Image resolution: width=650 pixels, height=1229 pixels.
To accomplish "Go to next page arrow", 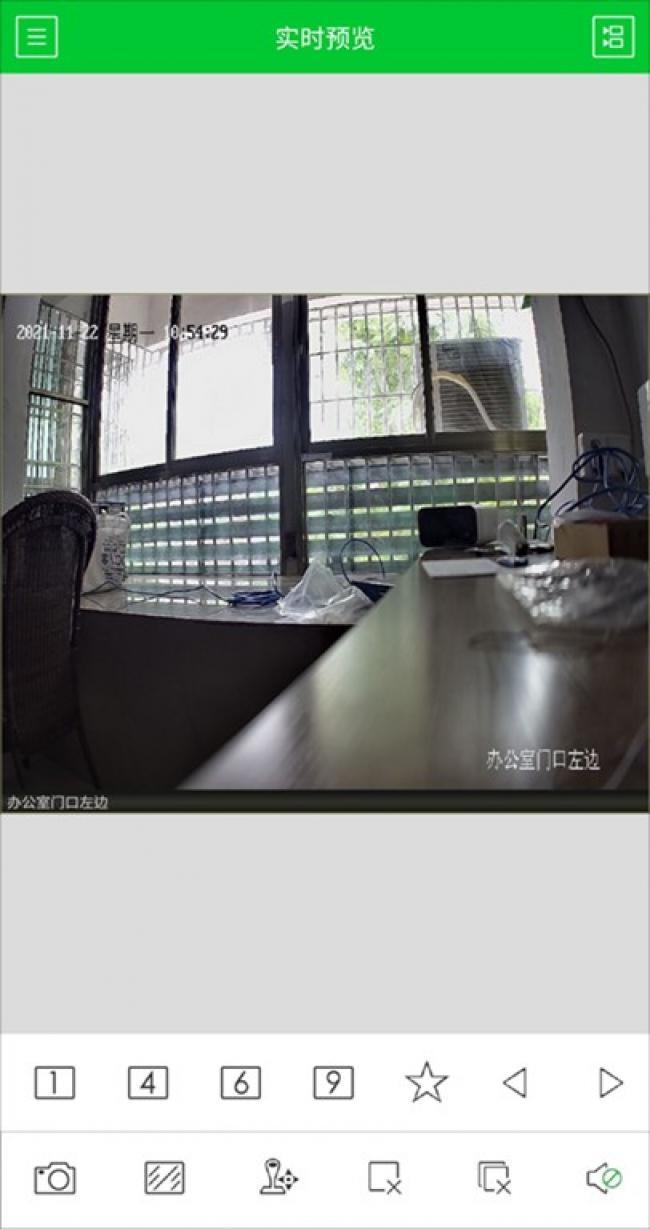I will coord(611,1082).
